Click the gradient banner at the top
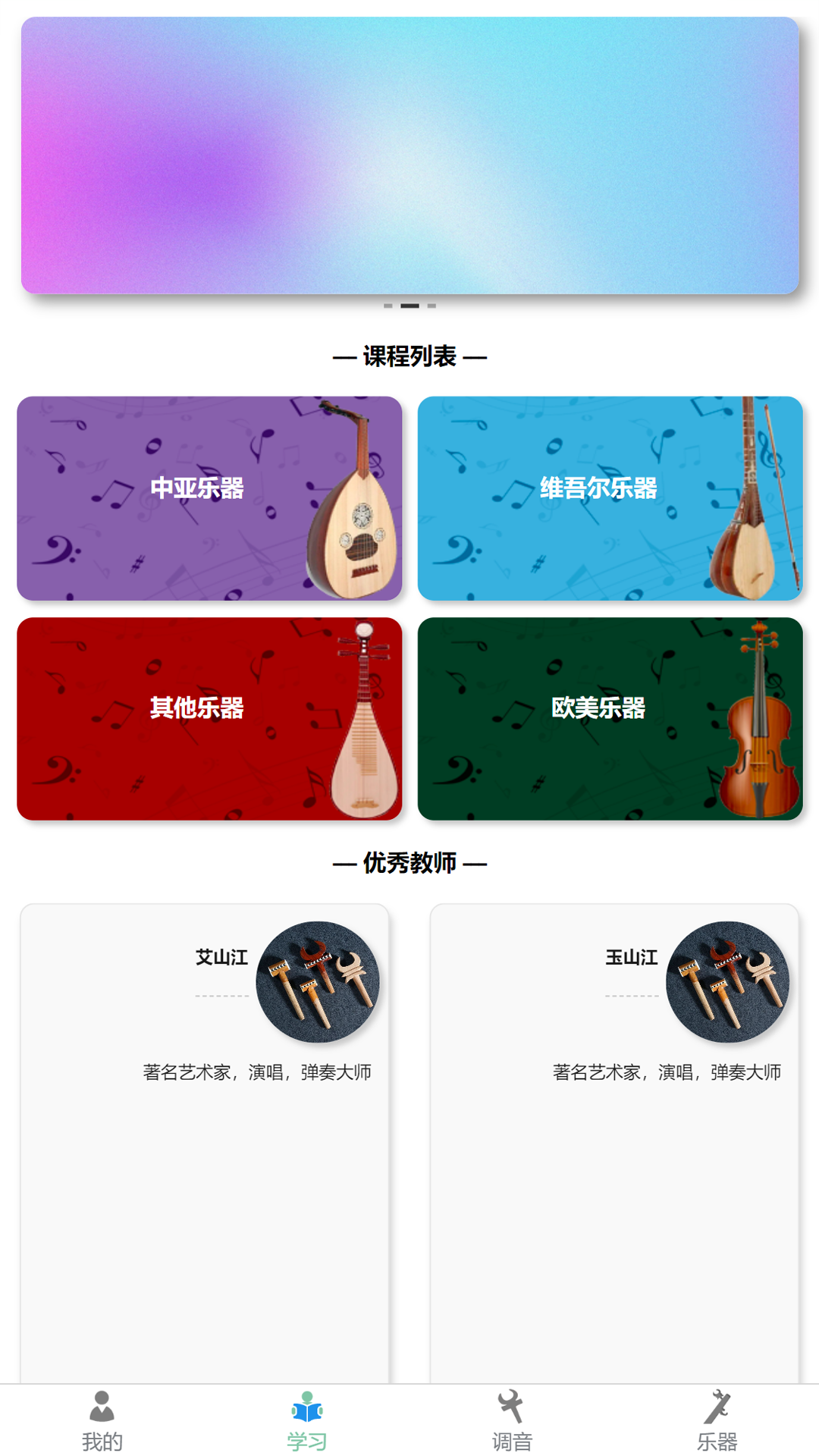Viewport: 819px width, 1456px height. pos(409,157)
